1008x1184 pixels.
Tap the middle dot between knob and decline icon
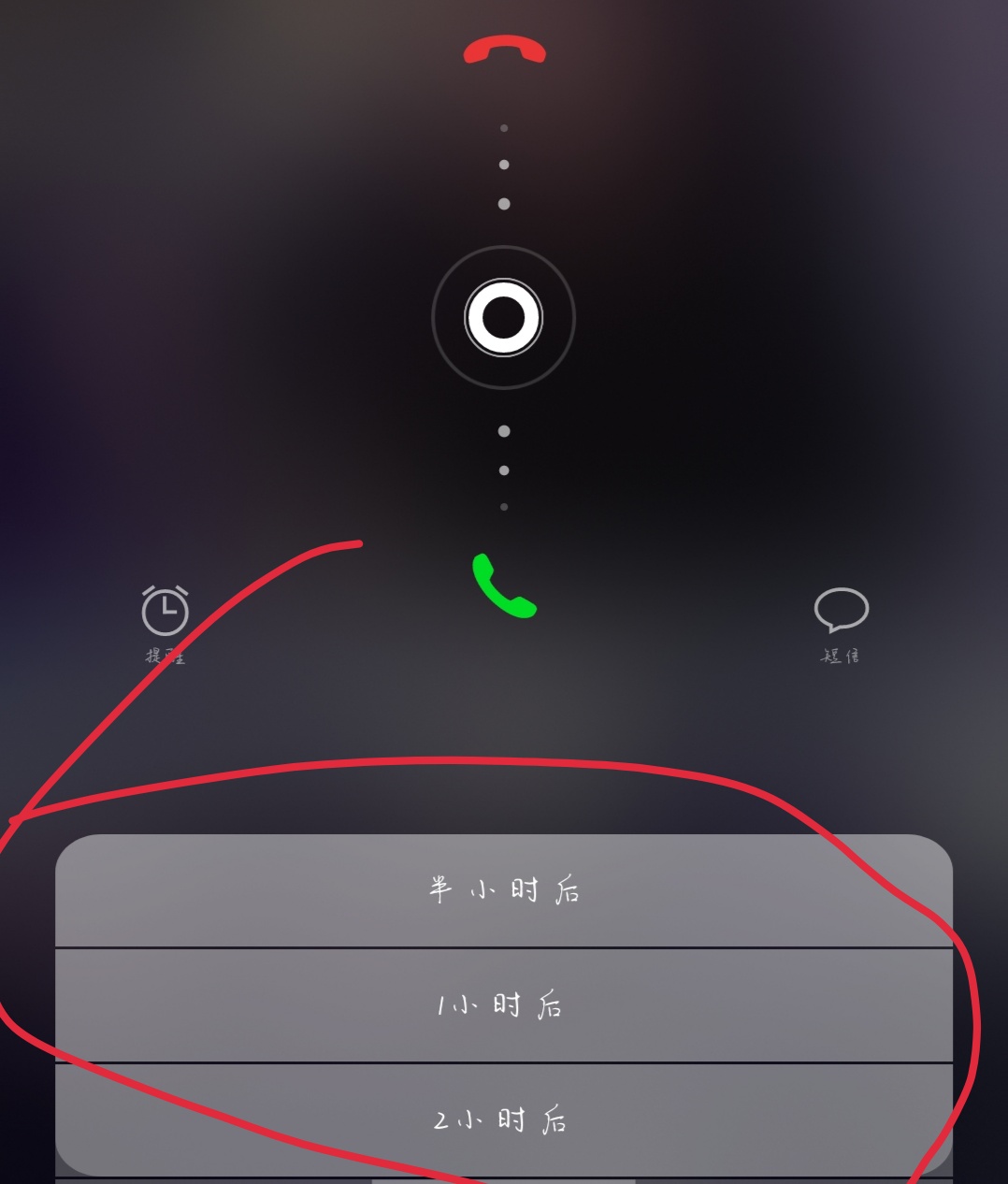pyautogui.click(x=505, y=164)
